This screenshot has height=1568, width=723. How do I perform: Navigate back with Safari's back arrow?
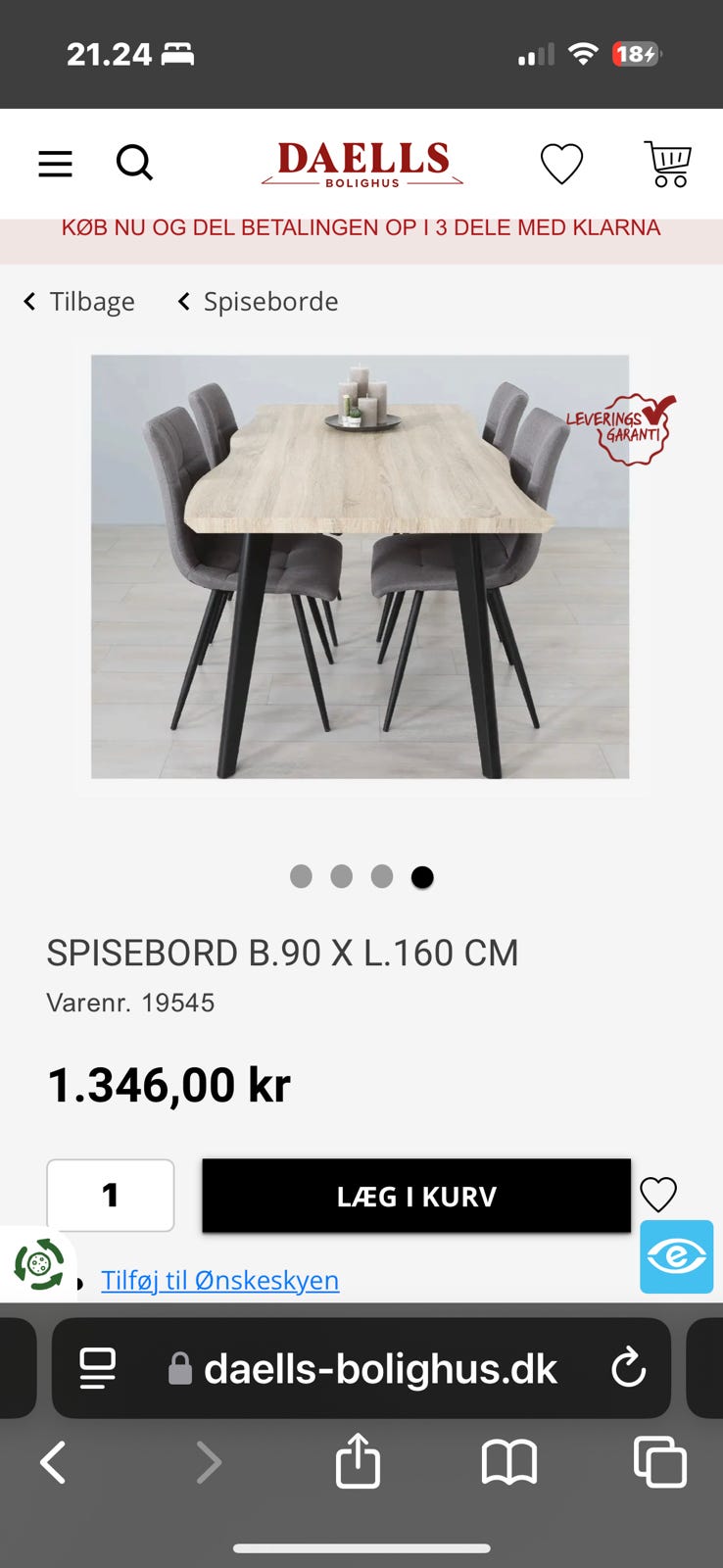52,1462
